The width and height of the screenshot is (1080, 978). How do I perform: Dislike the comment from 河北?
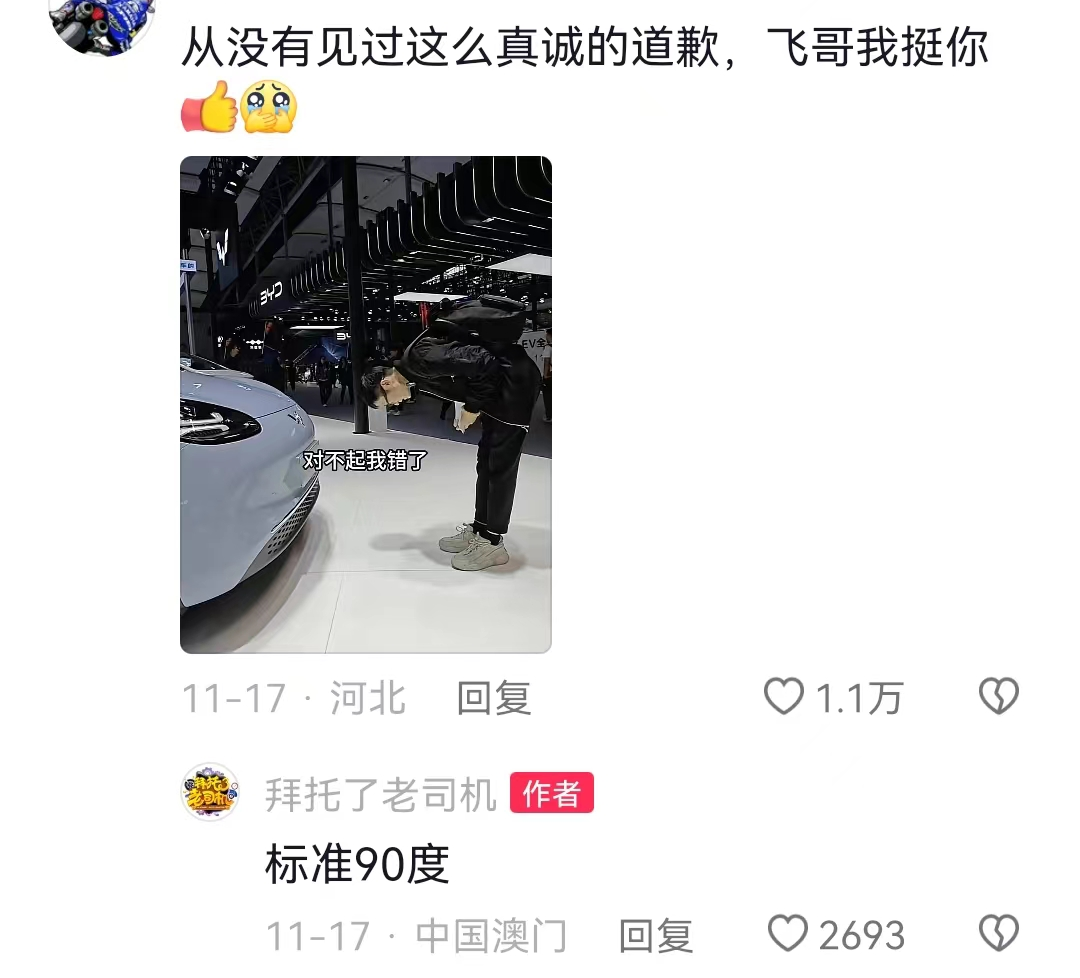pos(998,697)
